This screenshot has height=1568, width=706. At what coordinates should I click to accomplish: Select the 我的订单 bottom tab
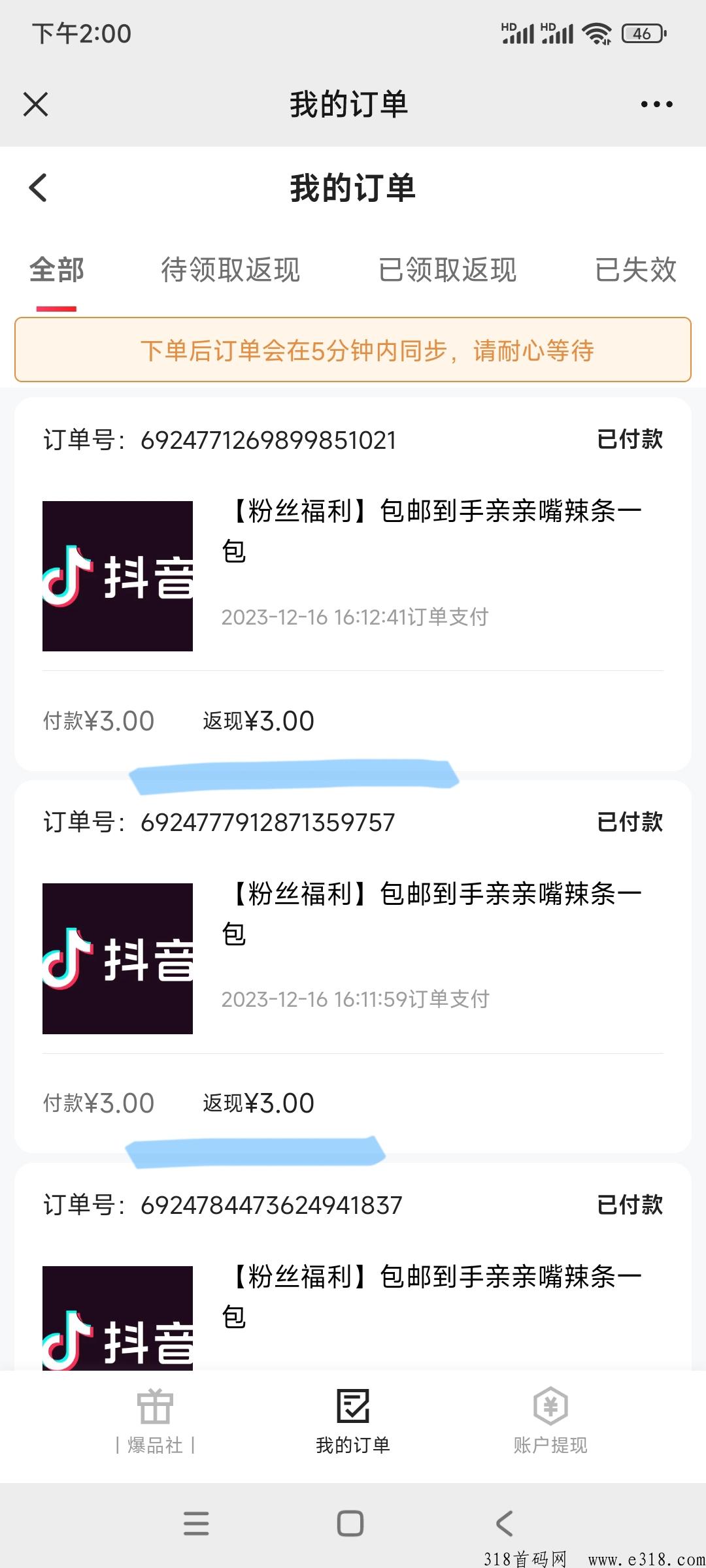point(353,1422)
